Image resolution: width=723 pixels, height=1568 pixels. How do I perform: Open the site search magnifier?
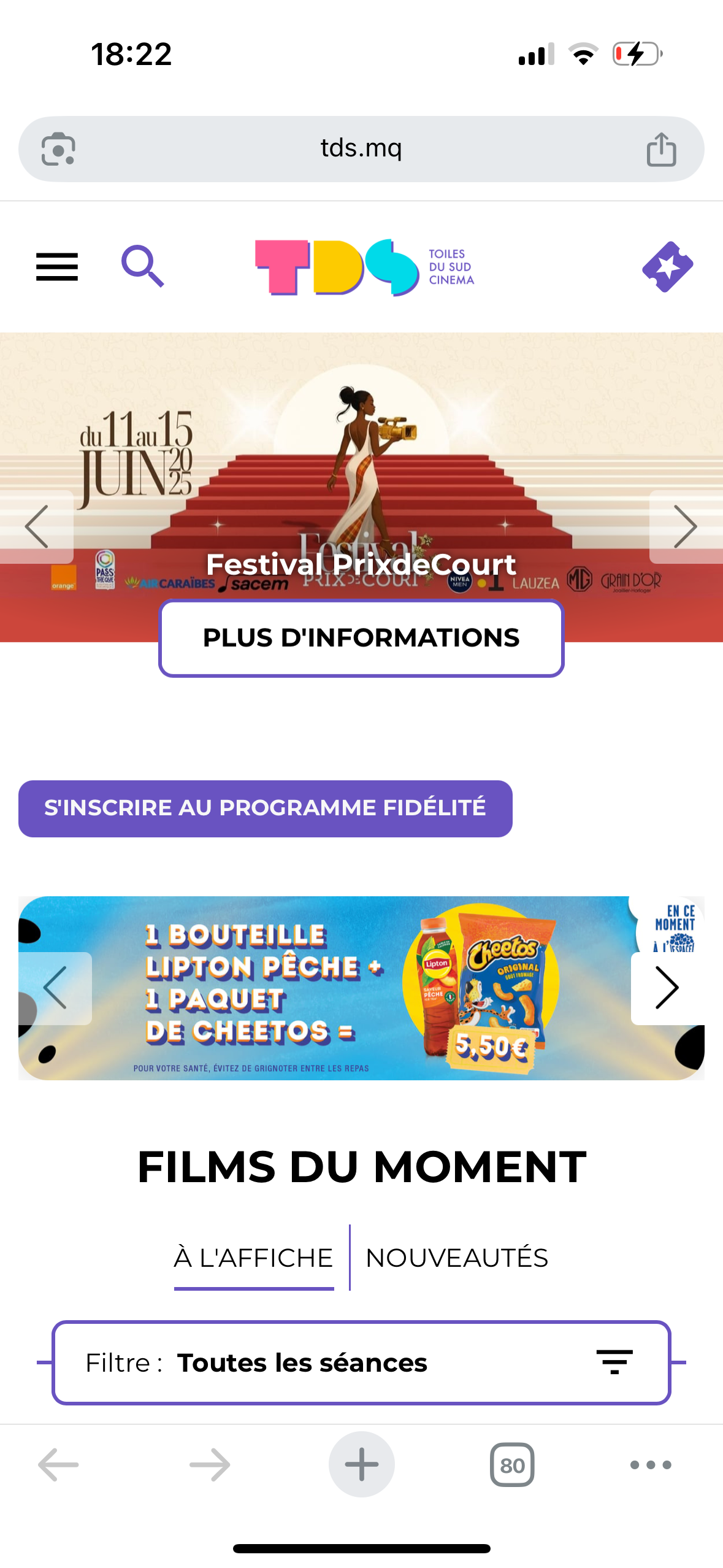(143, 266)
